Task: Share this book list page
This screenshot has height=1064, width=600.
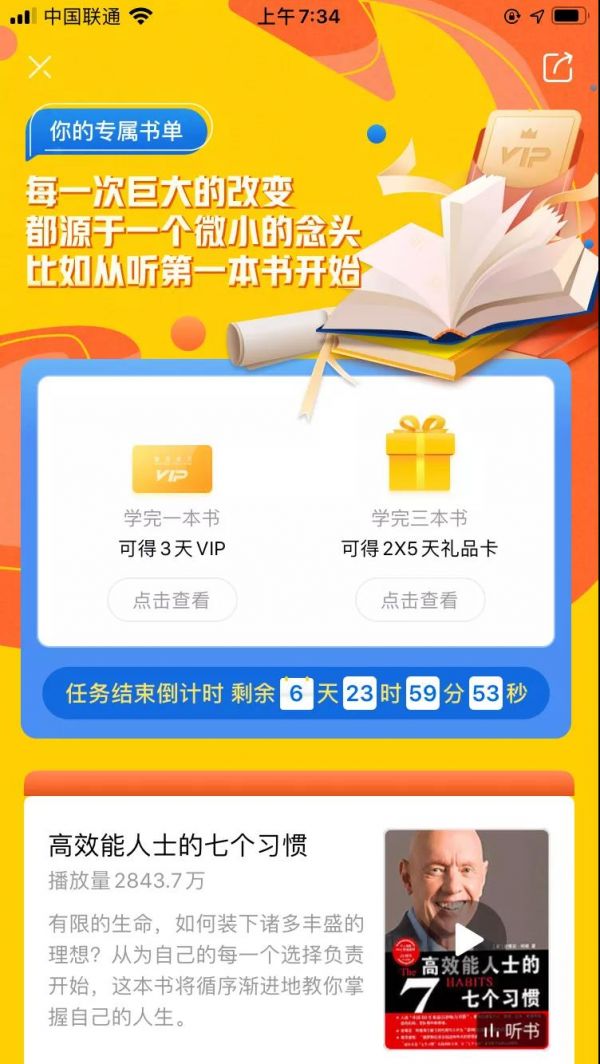Action: click(557, 68)
